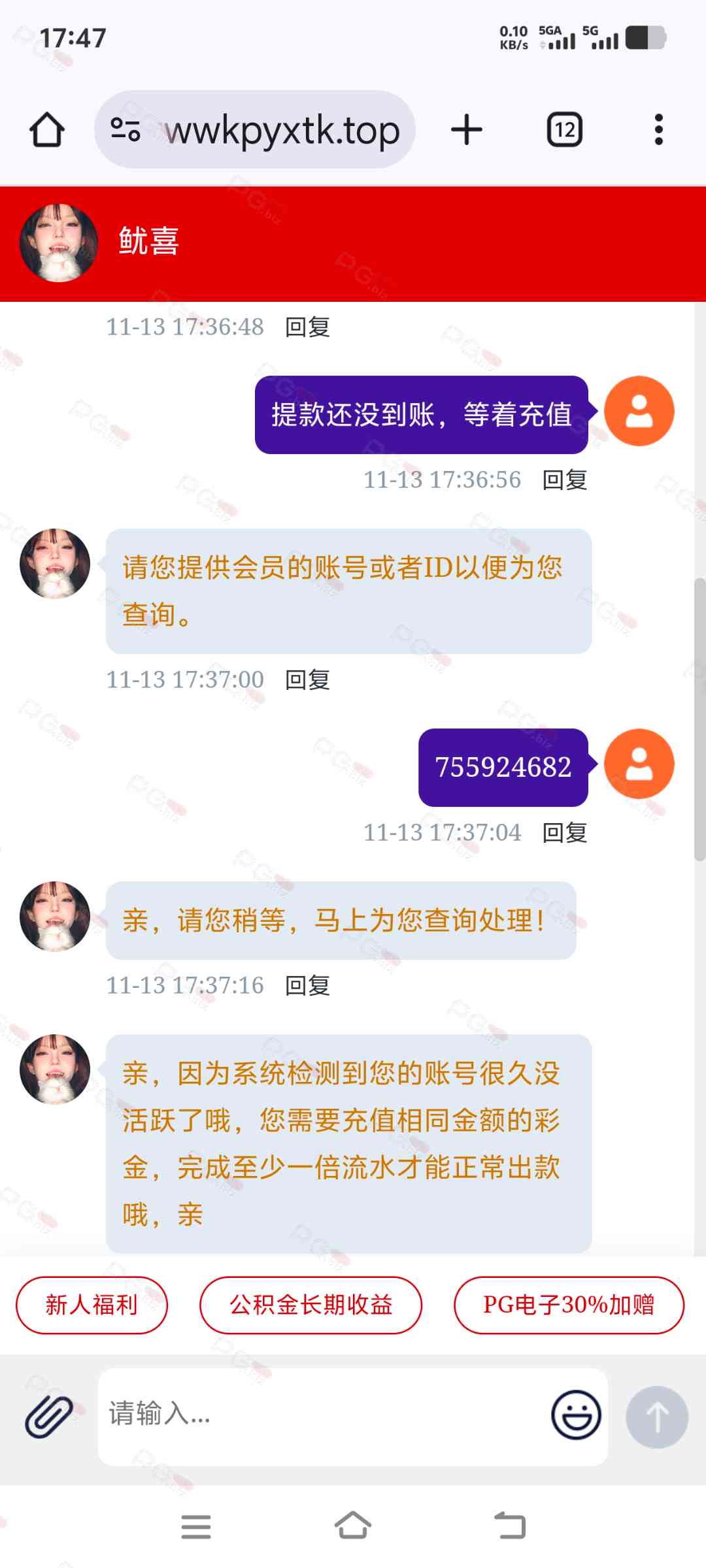Reply to the 17:37:04 message
Screen dimensions: 706x1568
(565, 833)
